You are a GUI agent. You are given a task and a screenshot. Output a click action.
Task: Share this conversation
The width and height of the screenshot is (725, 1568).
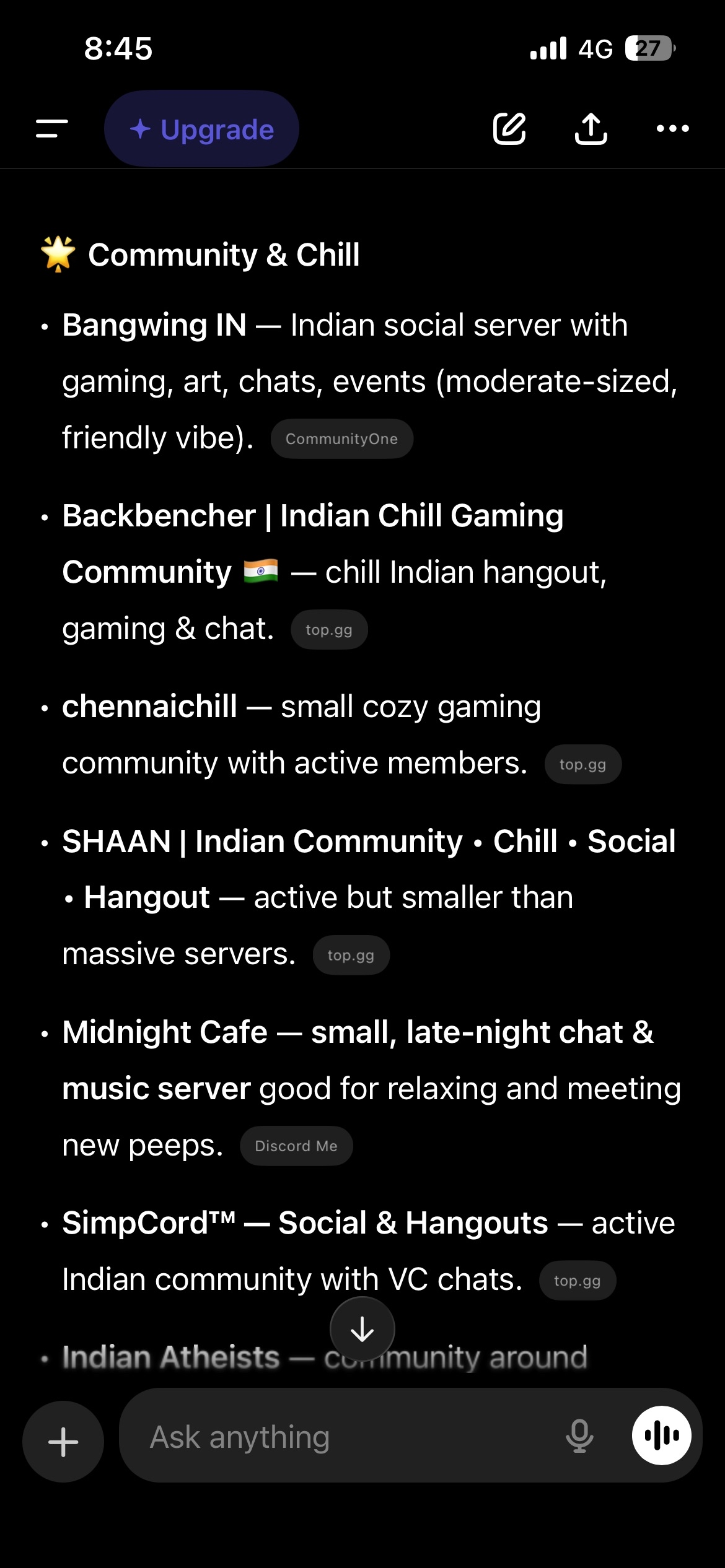click(591, 129)
